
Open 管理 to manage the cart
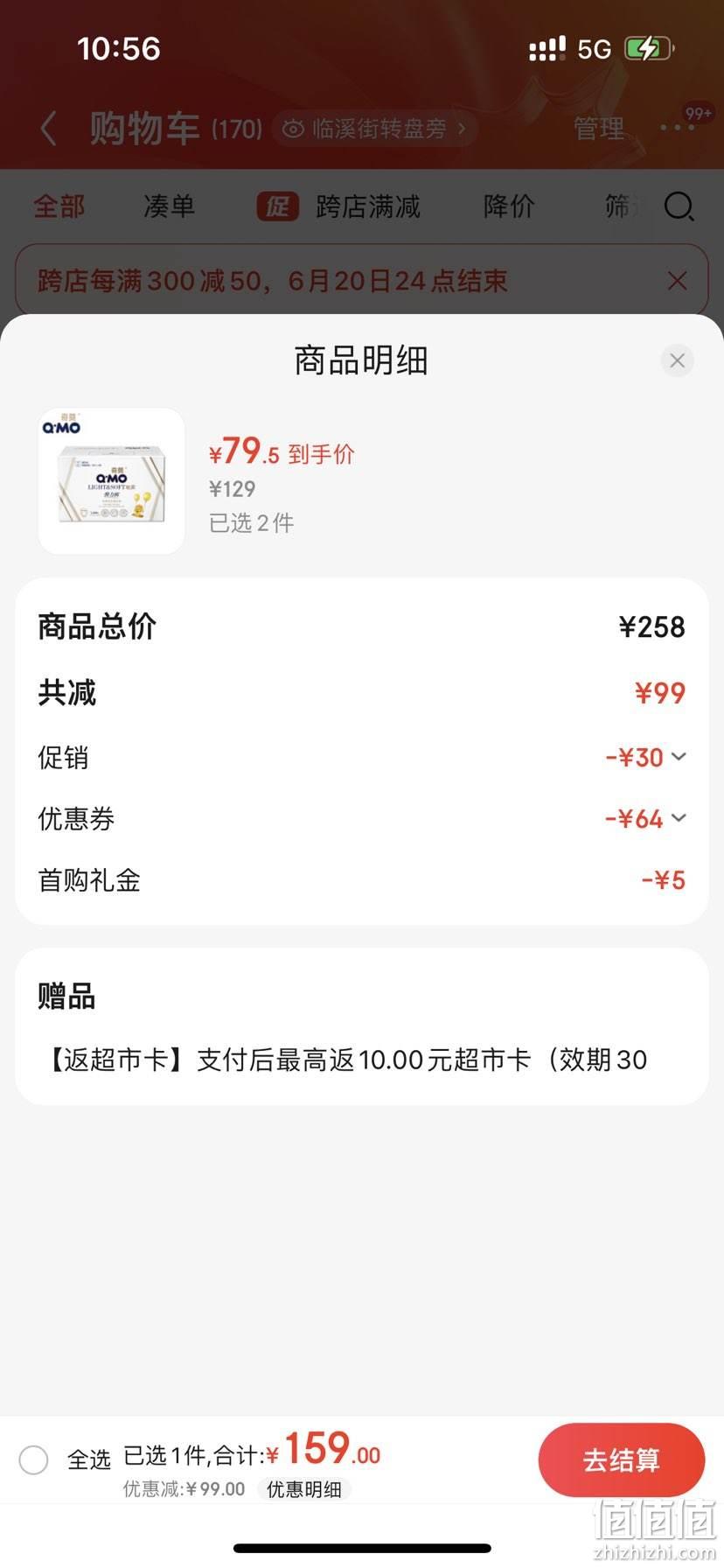click(599, 129)
